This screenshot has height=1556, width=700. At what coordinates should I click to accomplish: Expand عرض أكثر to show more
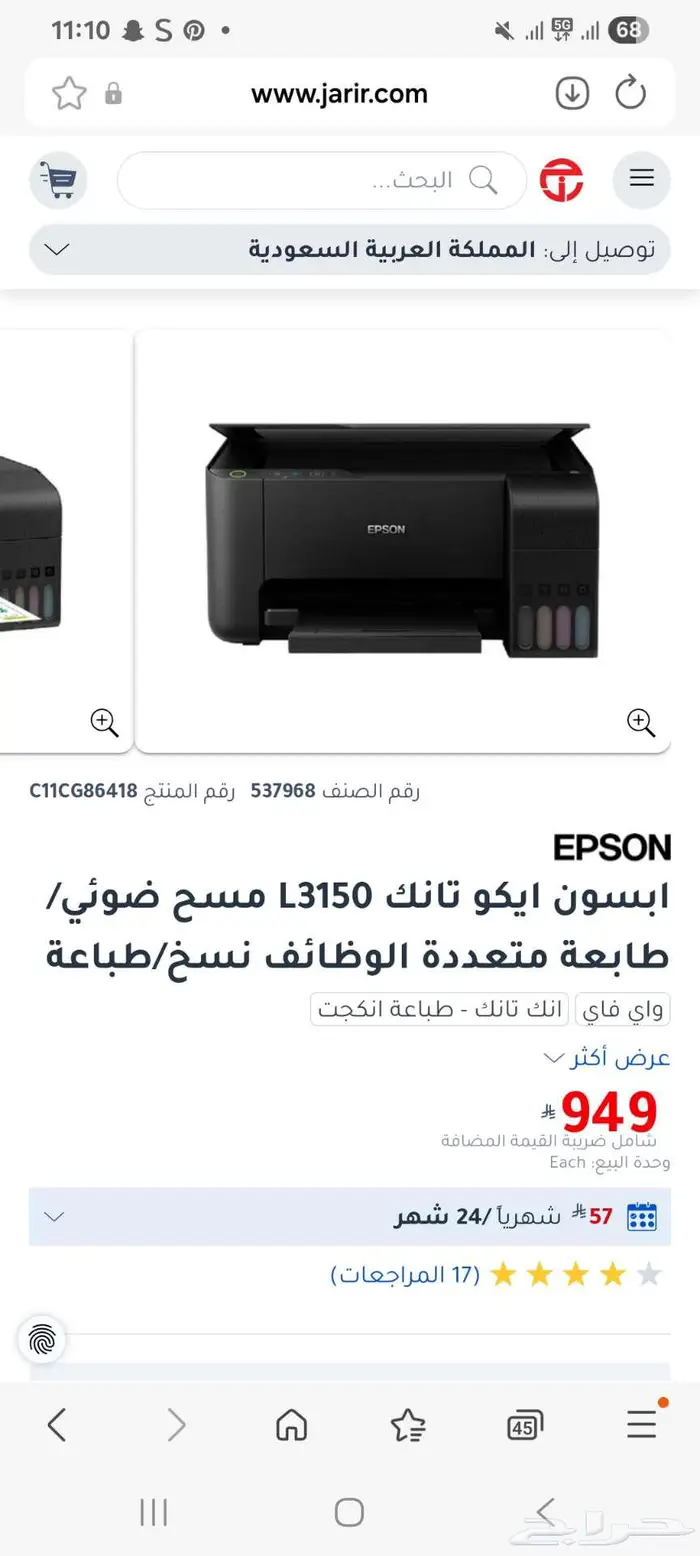pos(606,1057)
